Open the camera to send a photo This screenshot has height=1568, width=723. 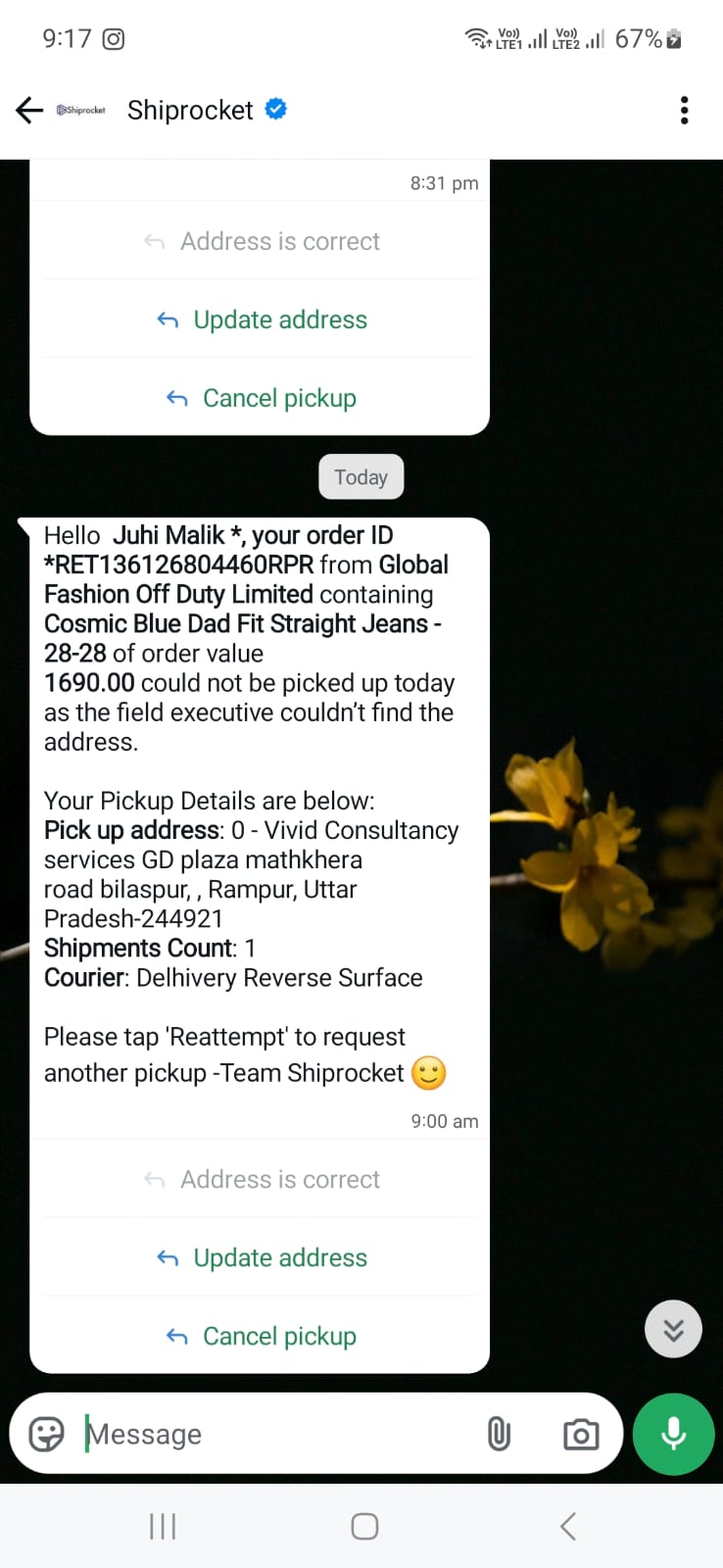pyautogui.click(x=581, y=1434)
